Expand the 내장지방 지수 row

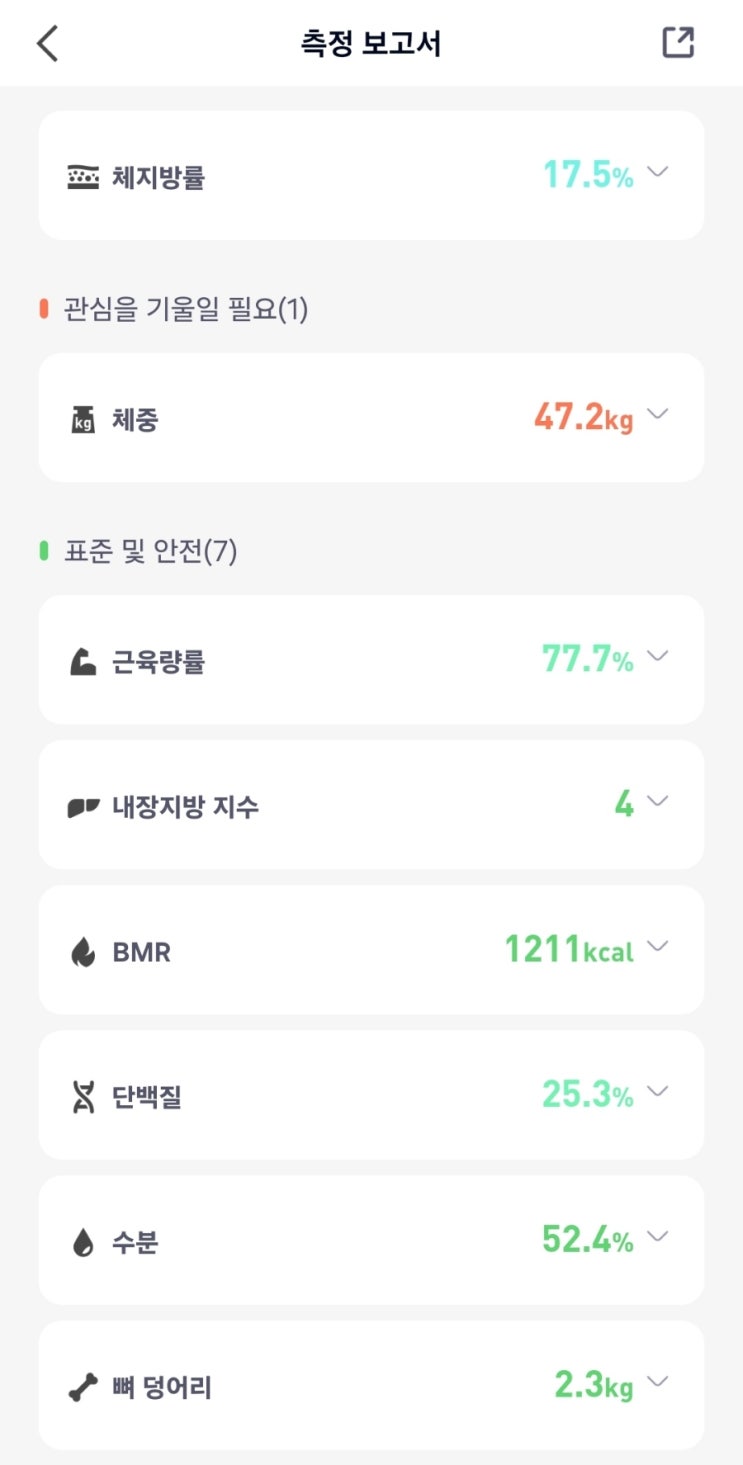click(657, 802)
